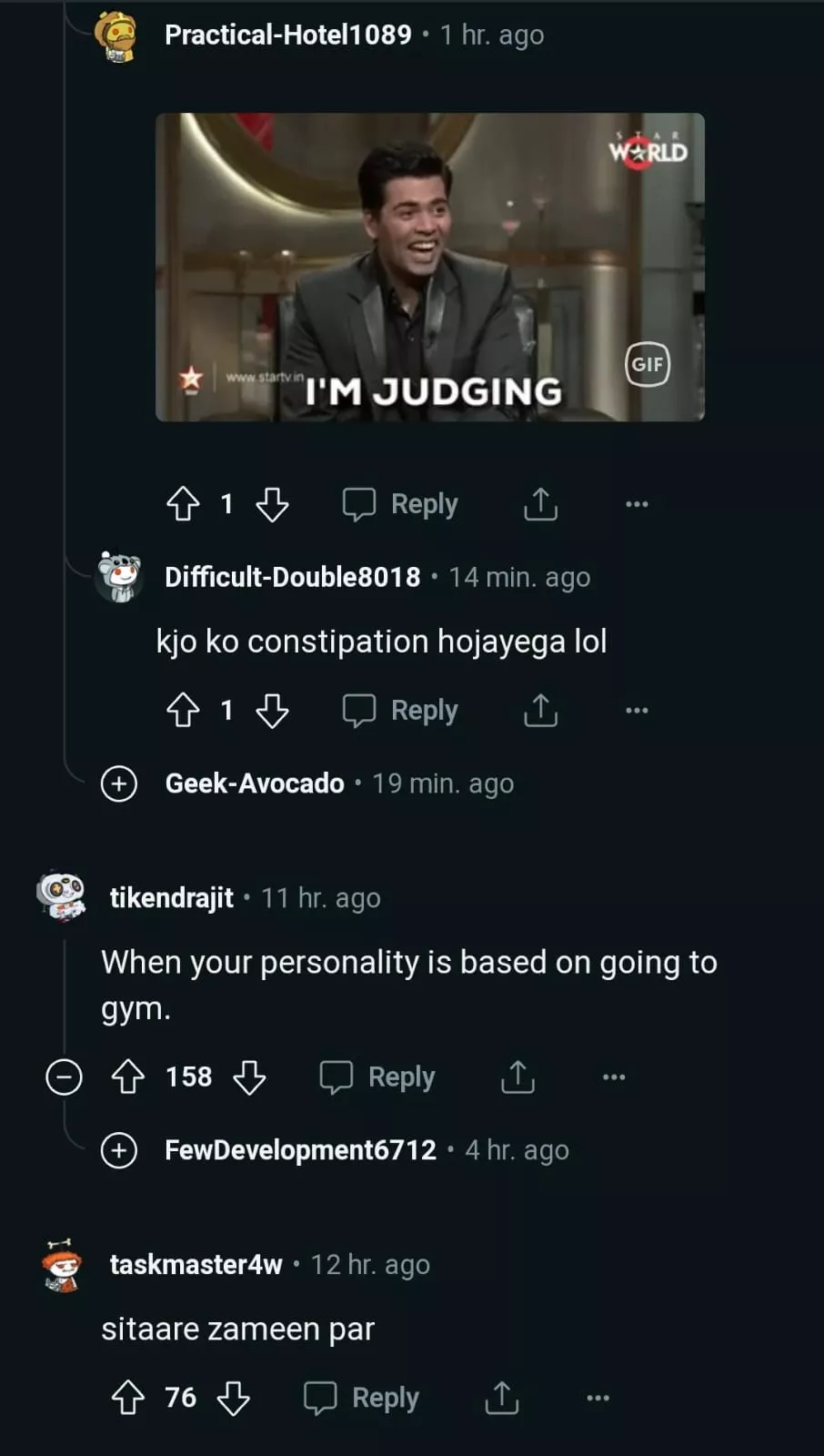Collapse tikendrajit's comment thread
The height and width of the screenshot is (1456, 824).
point(64,1077)
